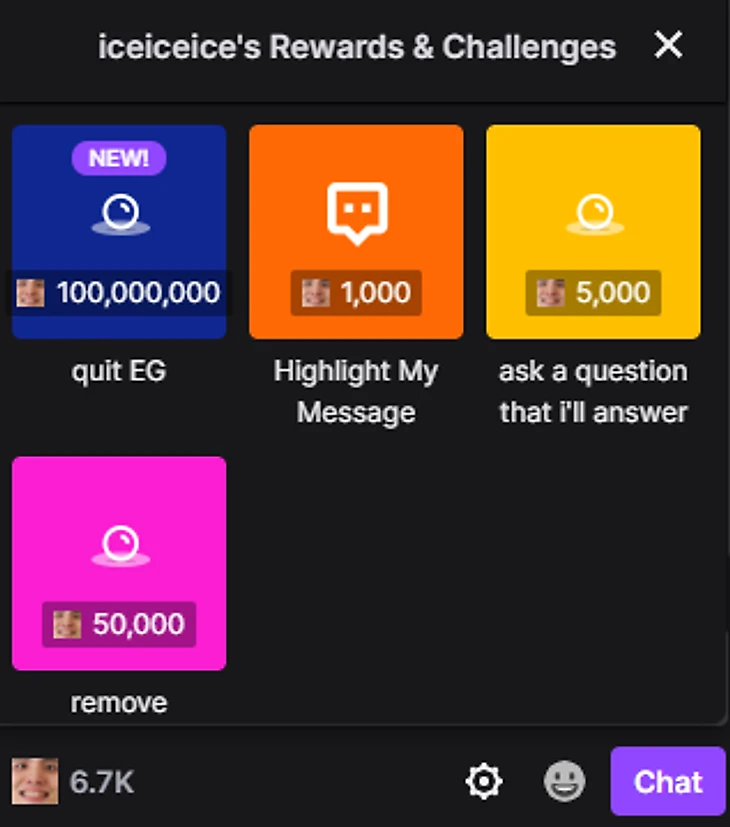Tap the 6.7K channel points balance

[73, 781]
